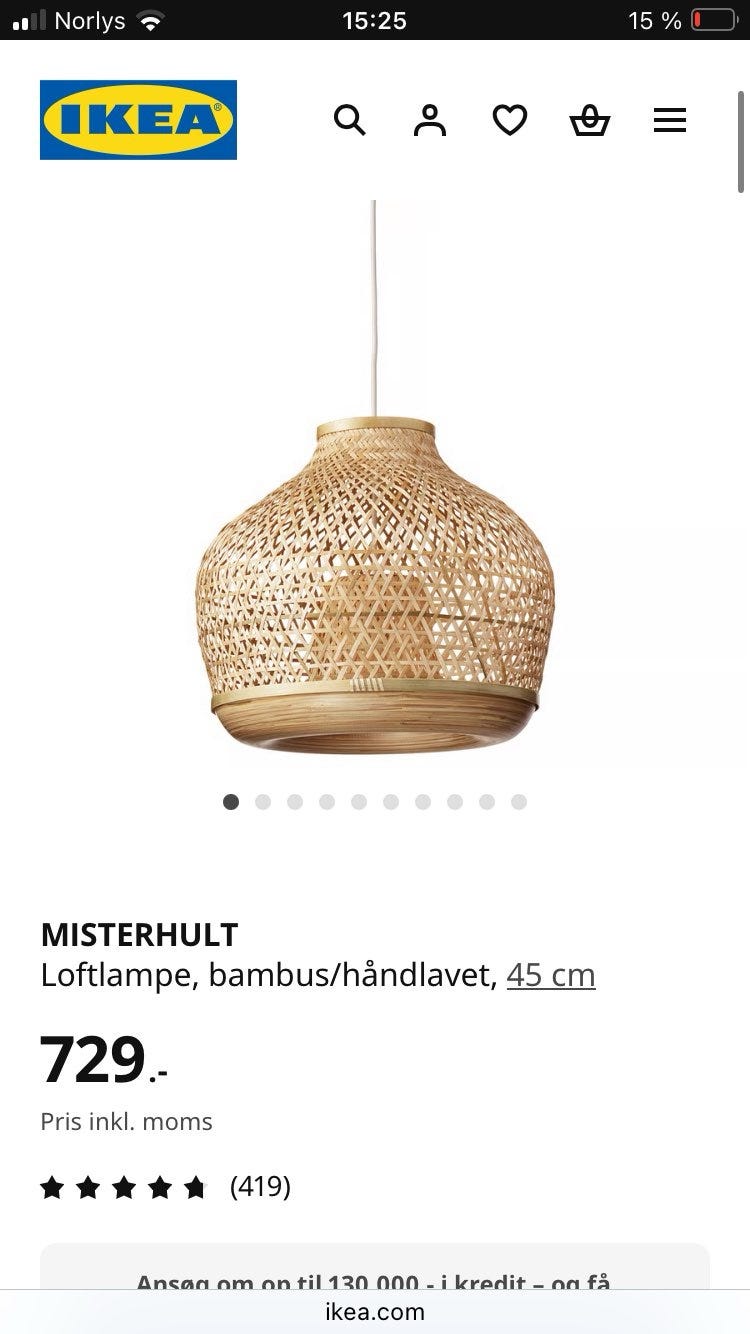Screen dimensions: 750x1334
Task: Open the hamburger menu icon
Action: 669,120
